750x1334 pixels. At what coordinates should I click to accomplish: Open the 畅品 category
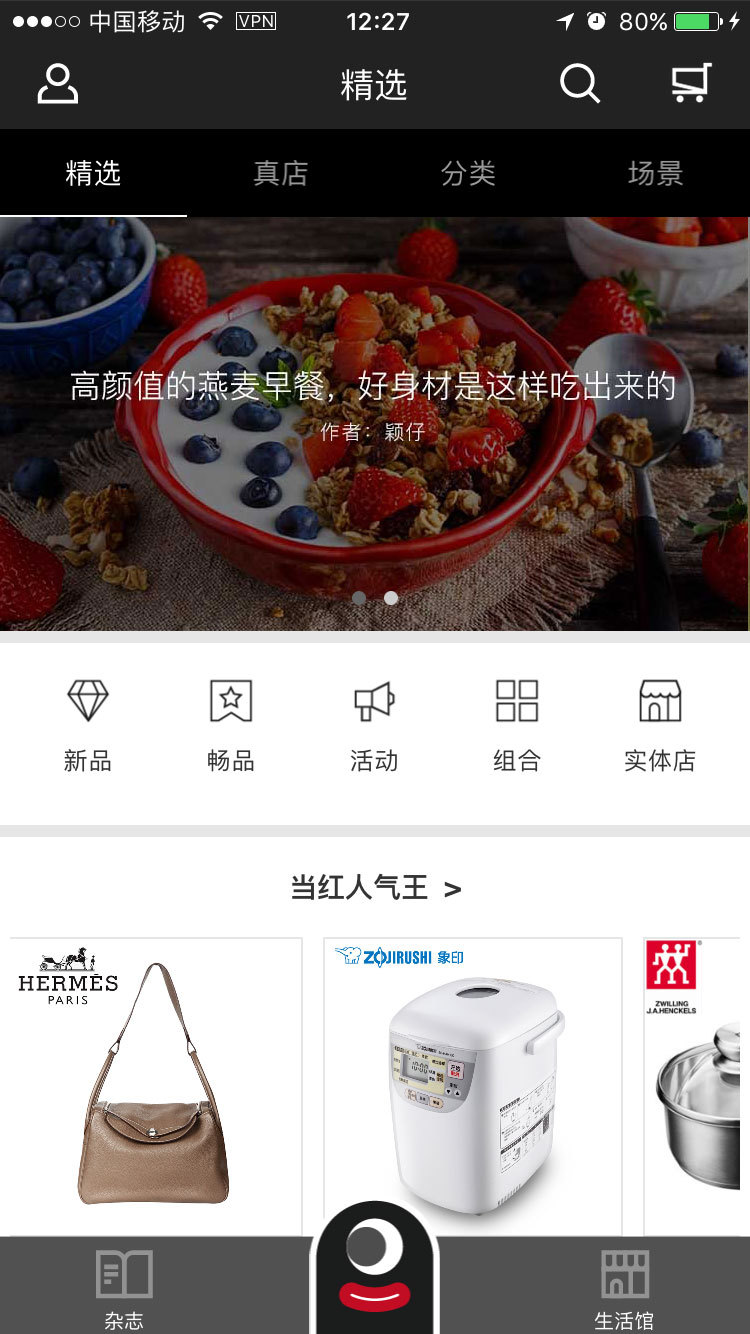pos(231,726)
